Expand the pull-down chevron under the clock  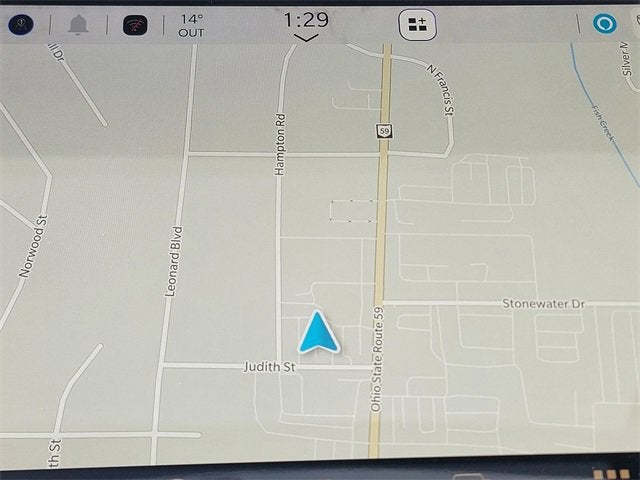306,38
